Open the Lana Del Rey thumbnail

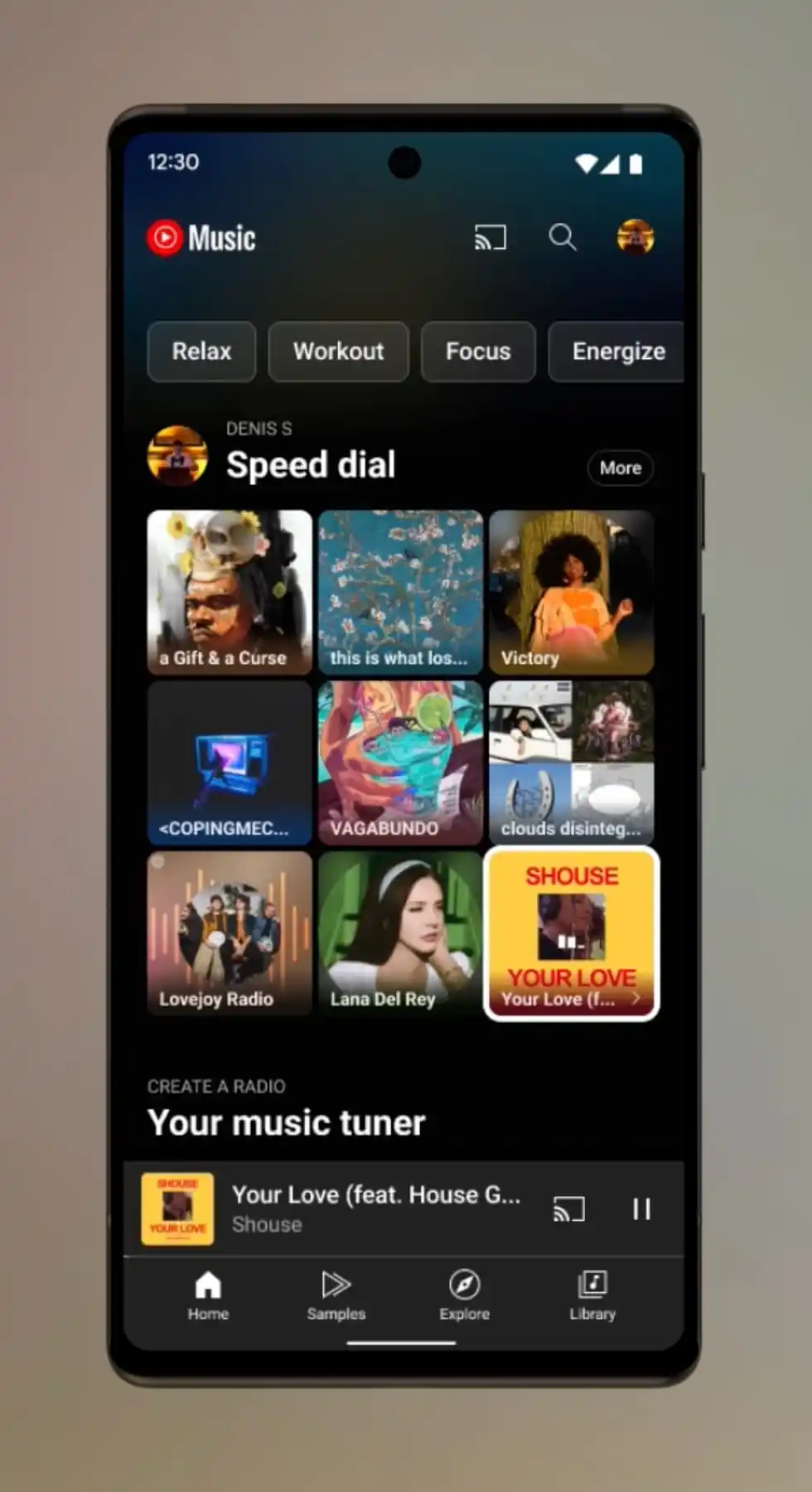click(400, 932)
